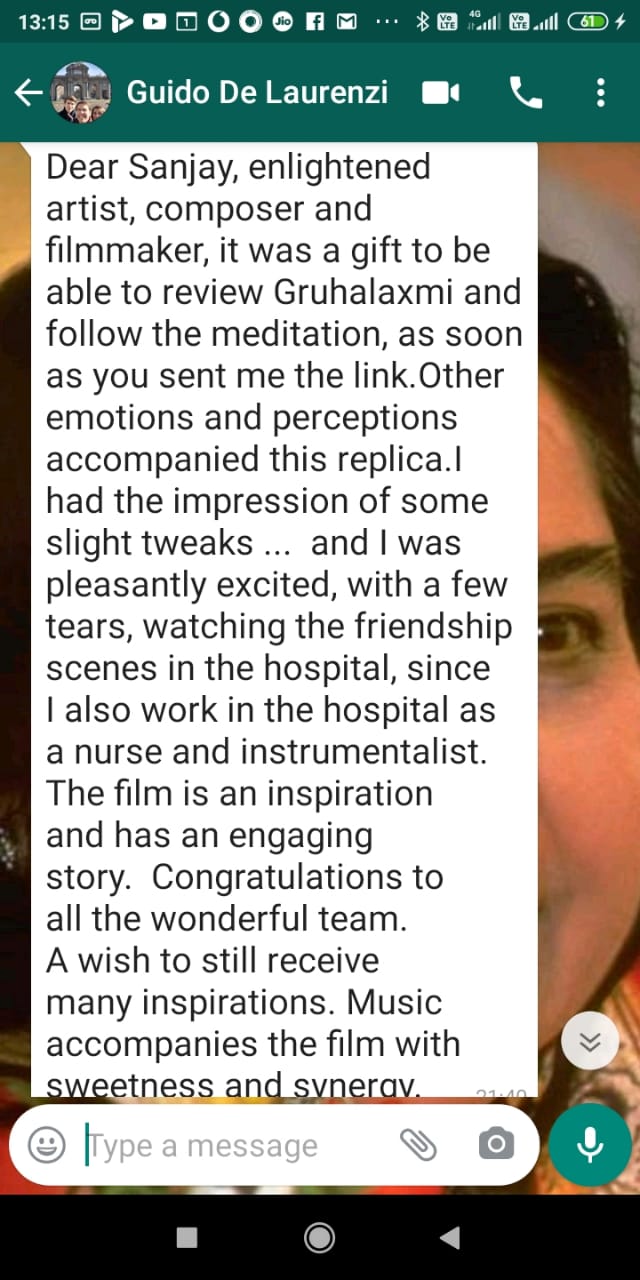Open recent apps with the square button
Screen dimensions: 640x1280
click(x=187, y=1238)
